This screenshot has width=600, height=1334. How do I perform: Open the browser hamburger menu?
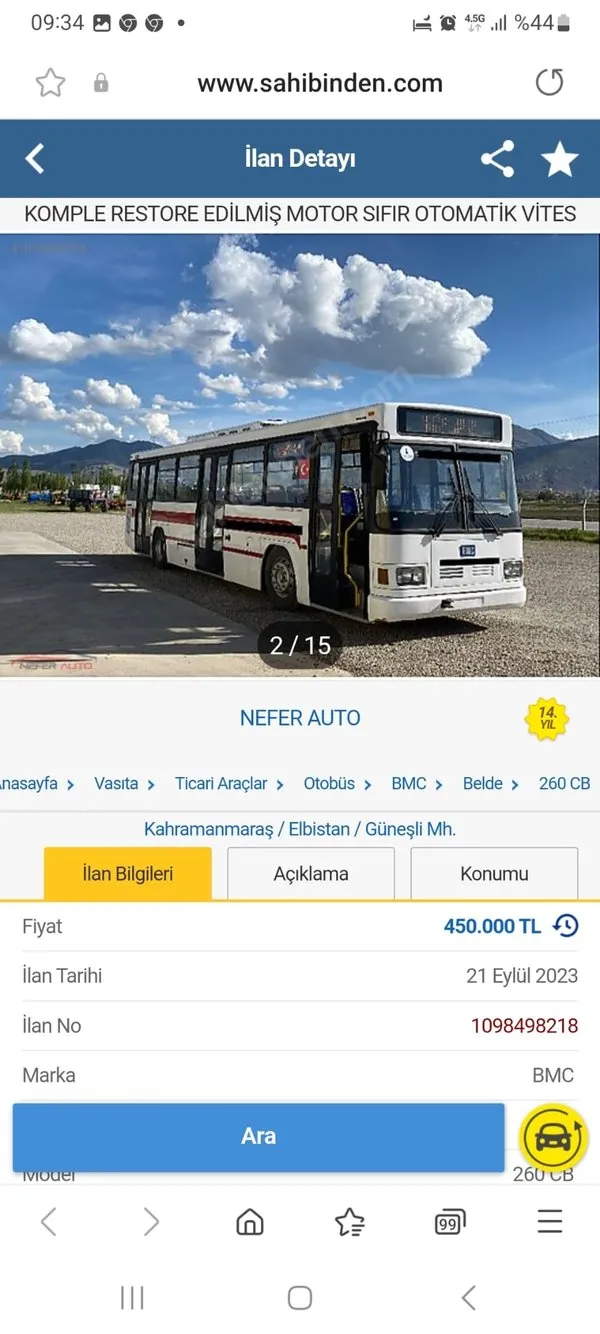pos(550,1222)
